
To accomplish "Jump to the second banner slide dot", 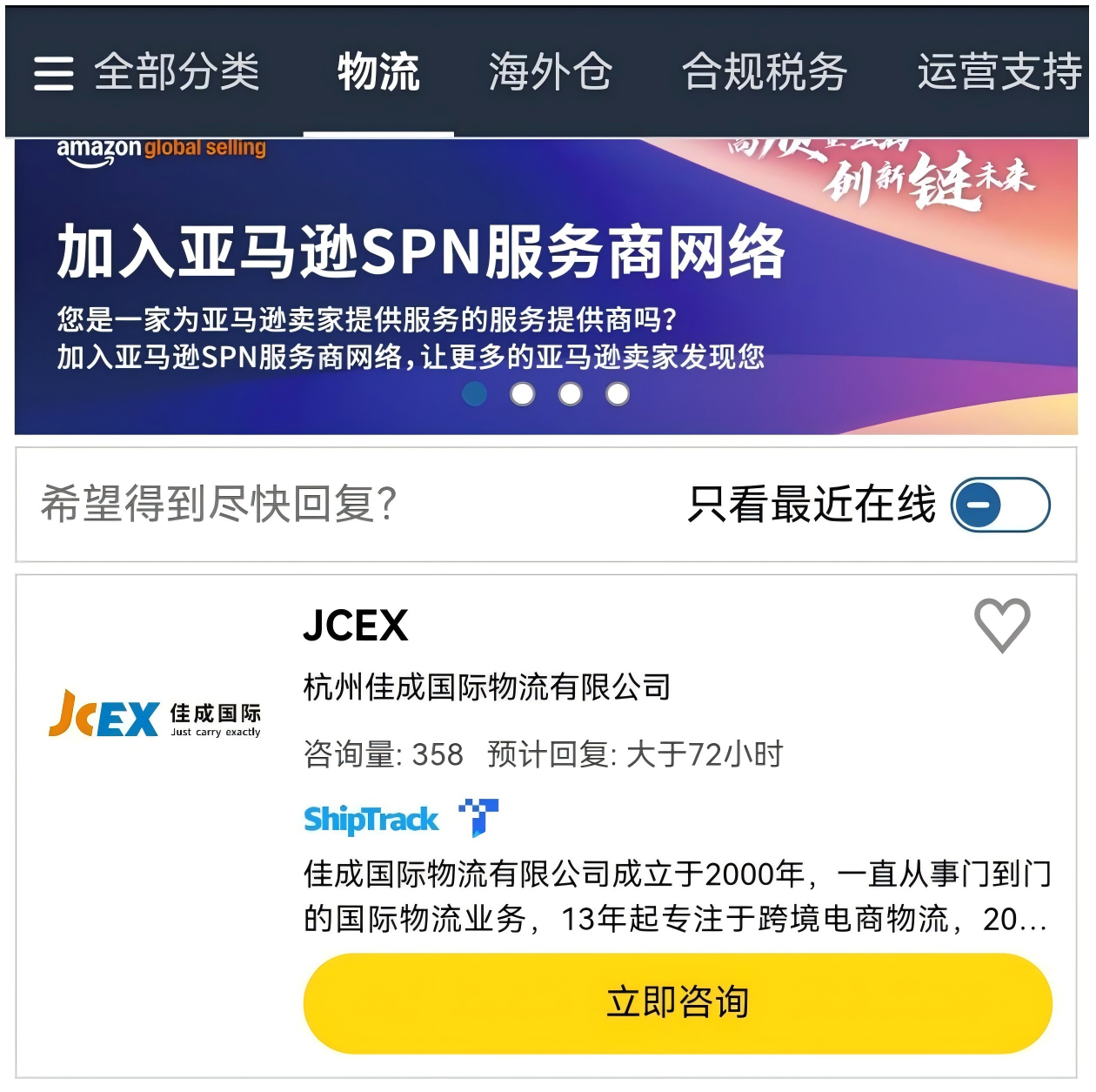I will (523, 394).
